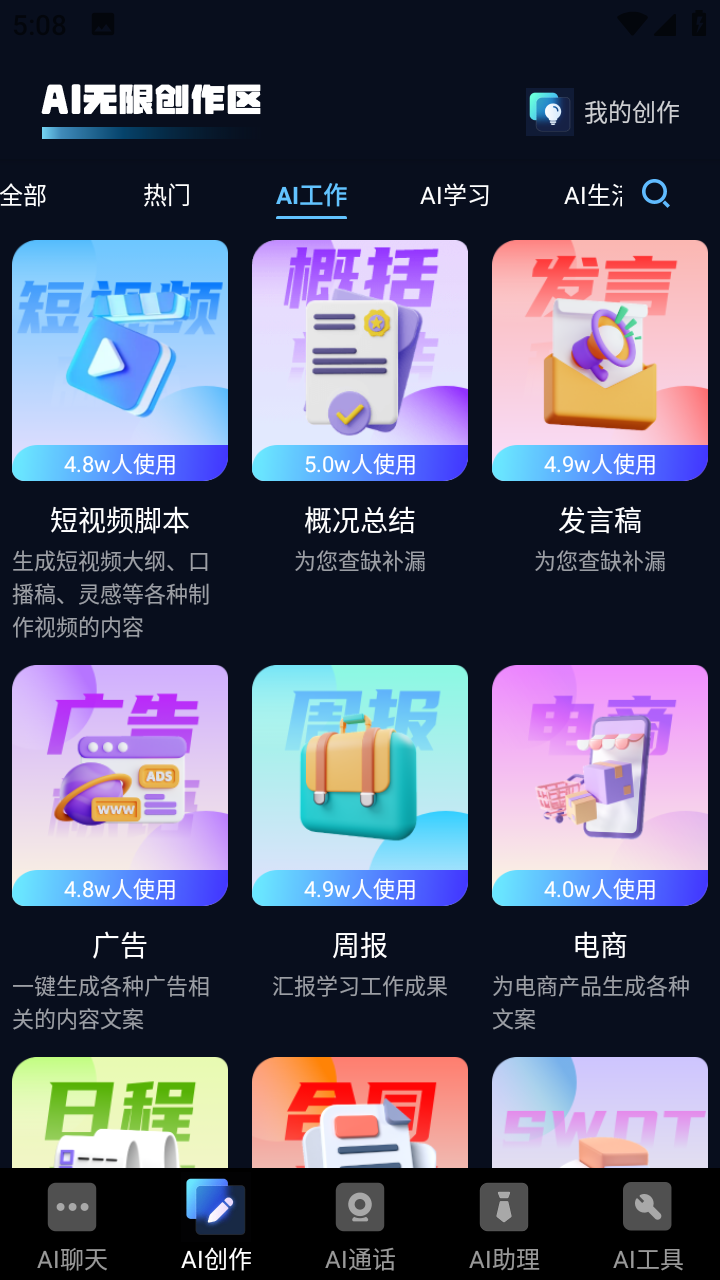Switch to the 全部 category tab
The width and height of the screenshot is (720, 1280).
coord(24,195)
